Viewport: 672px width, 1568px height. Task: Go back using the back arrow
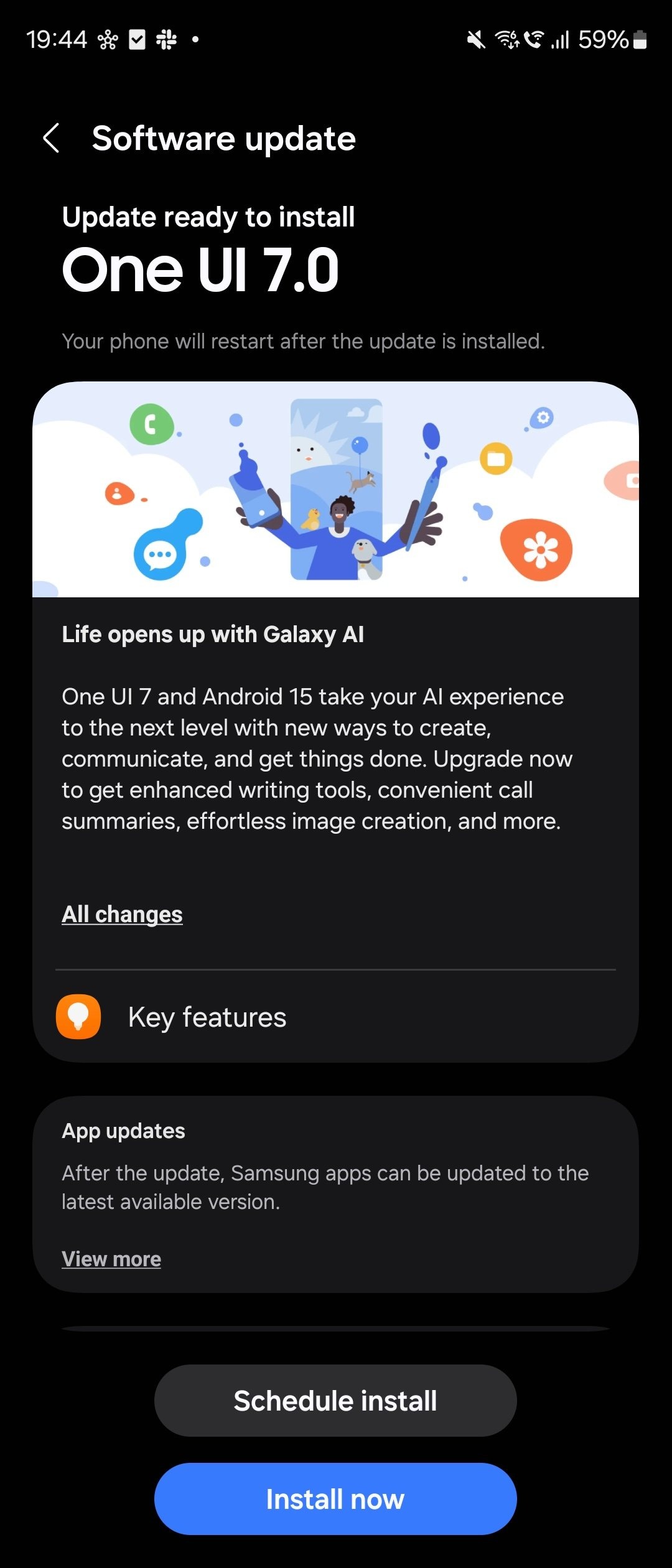point(52,138)
